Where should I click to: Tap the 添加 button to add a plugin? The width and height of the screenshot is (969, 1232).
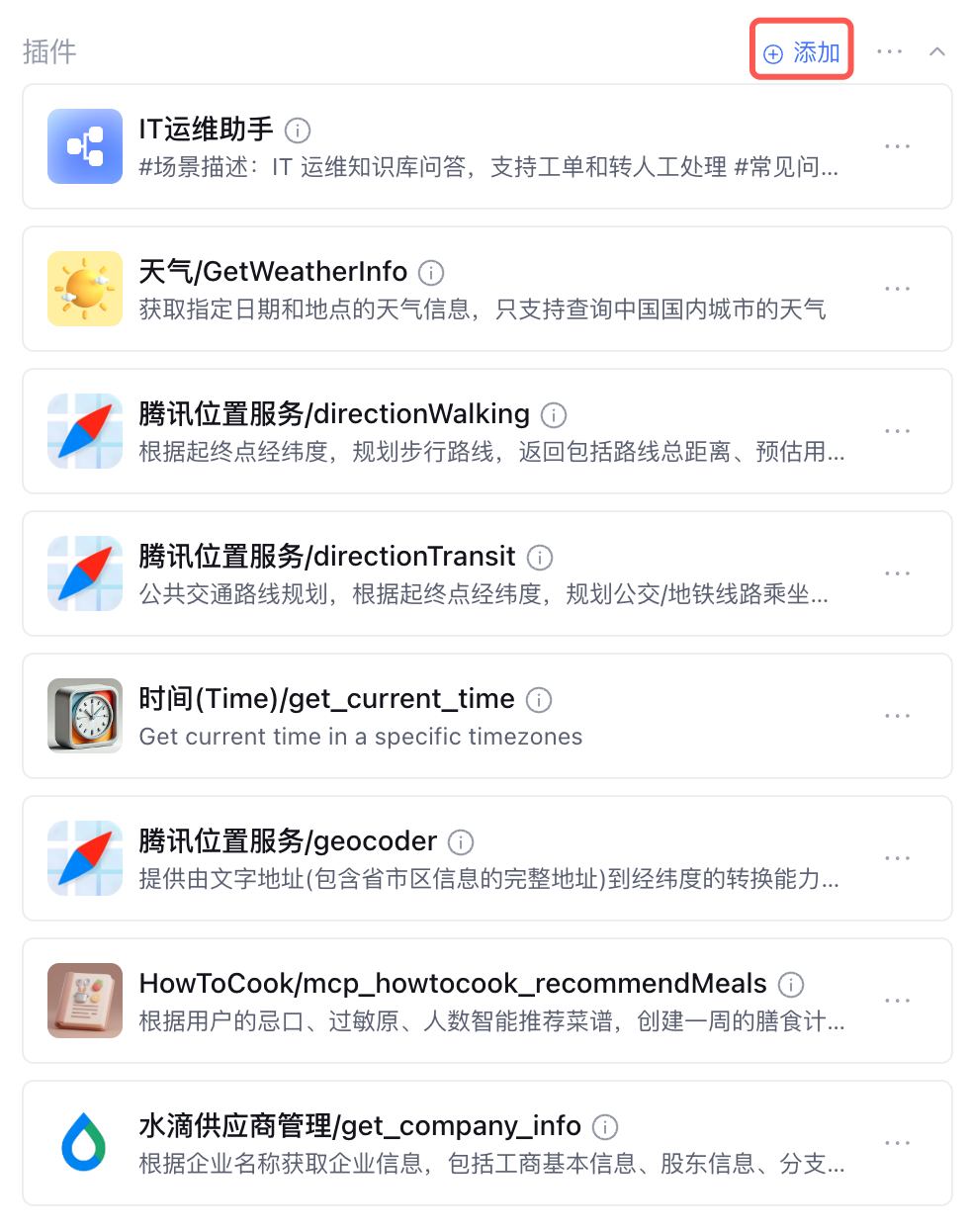802,52
